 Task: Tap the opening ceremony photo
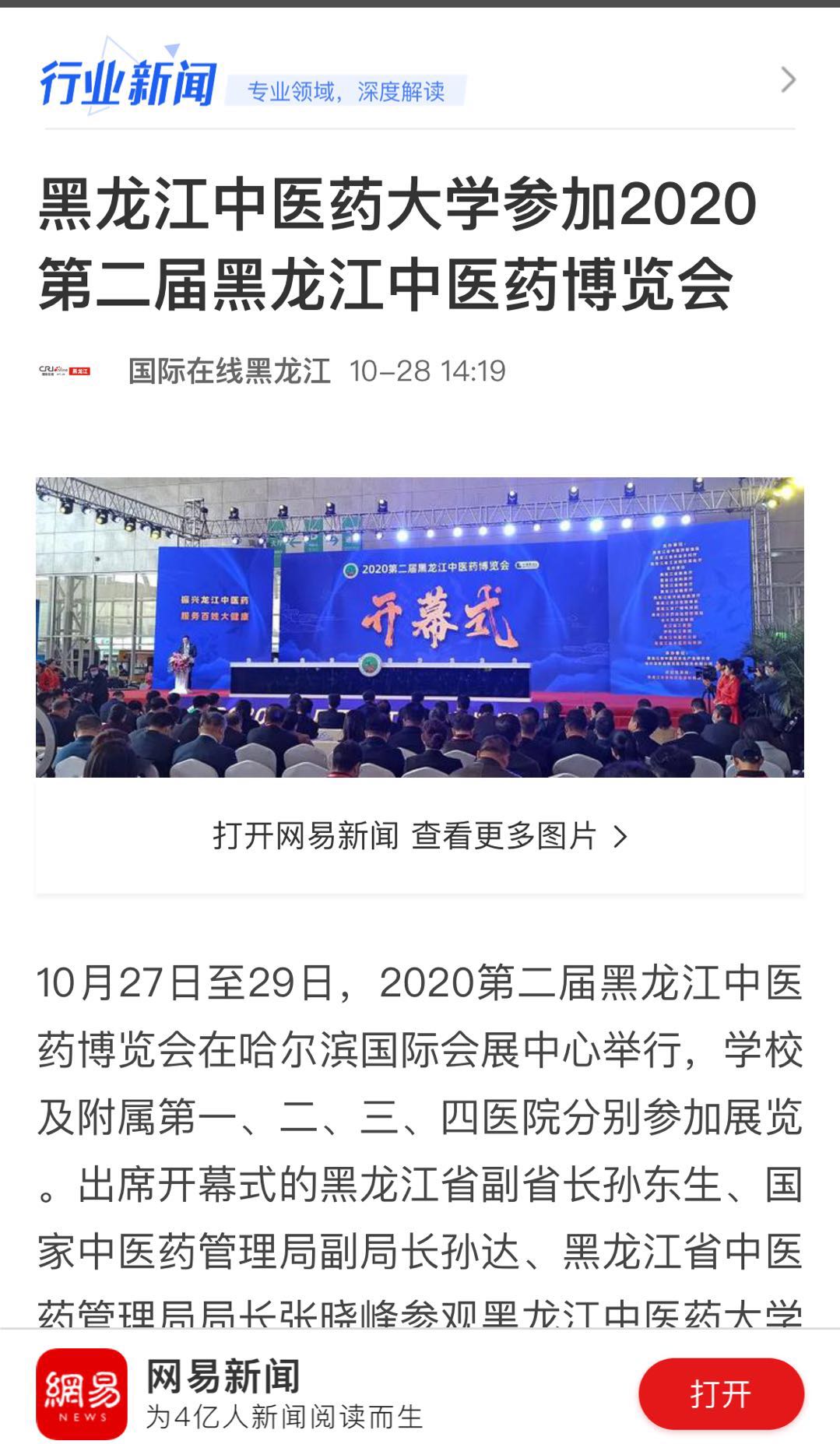coord(420,627)
